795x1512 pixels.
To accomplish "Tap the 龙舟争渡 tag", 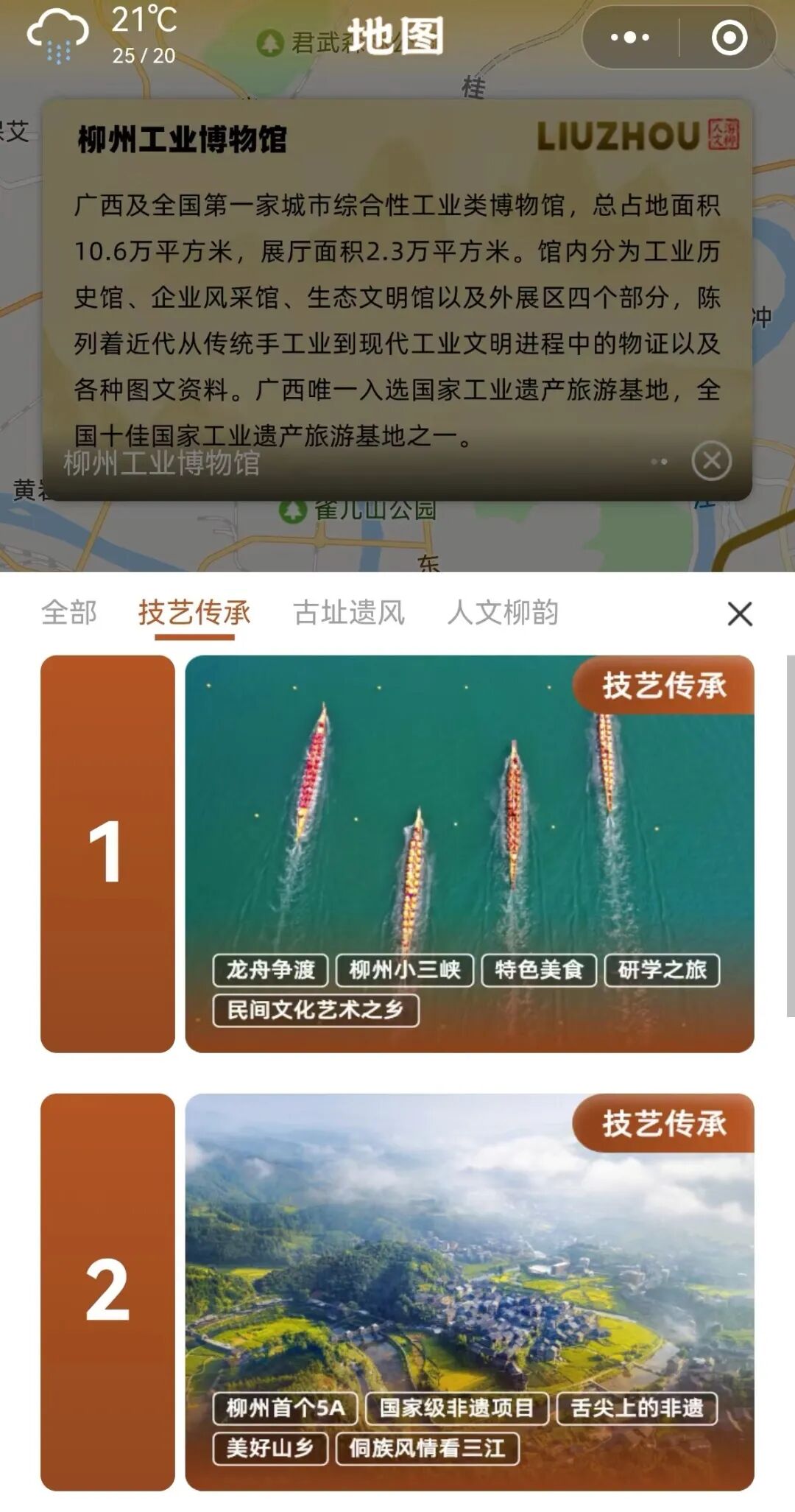I will point(270,970).
